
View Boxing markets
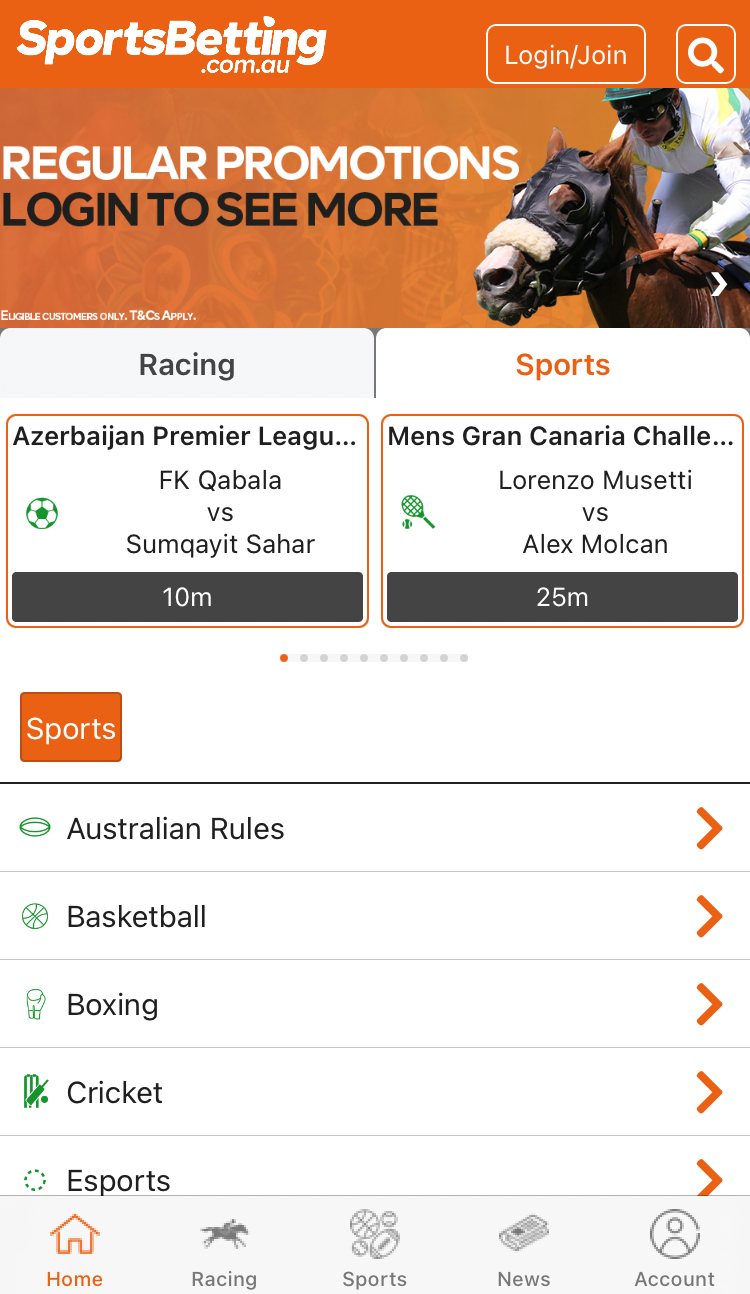(375, 1004)
